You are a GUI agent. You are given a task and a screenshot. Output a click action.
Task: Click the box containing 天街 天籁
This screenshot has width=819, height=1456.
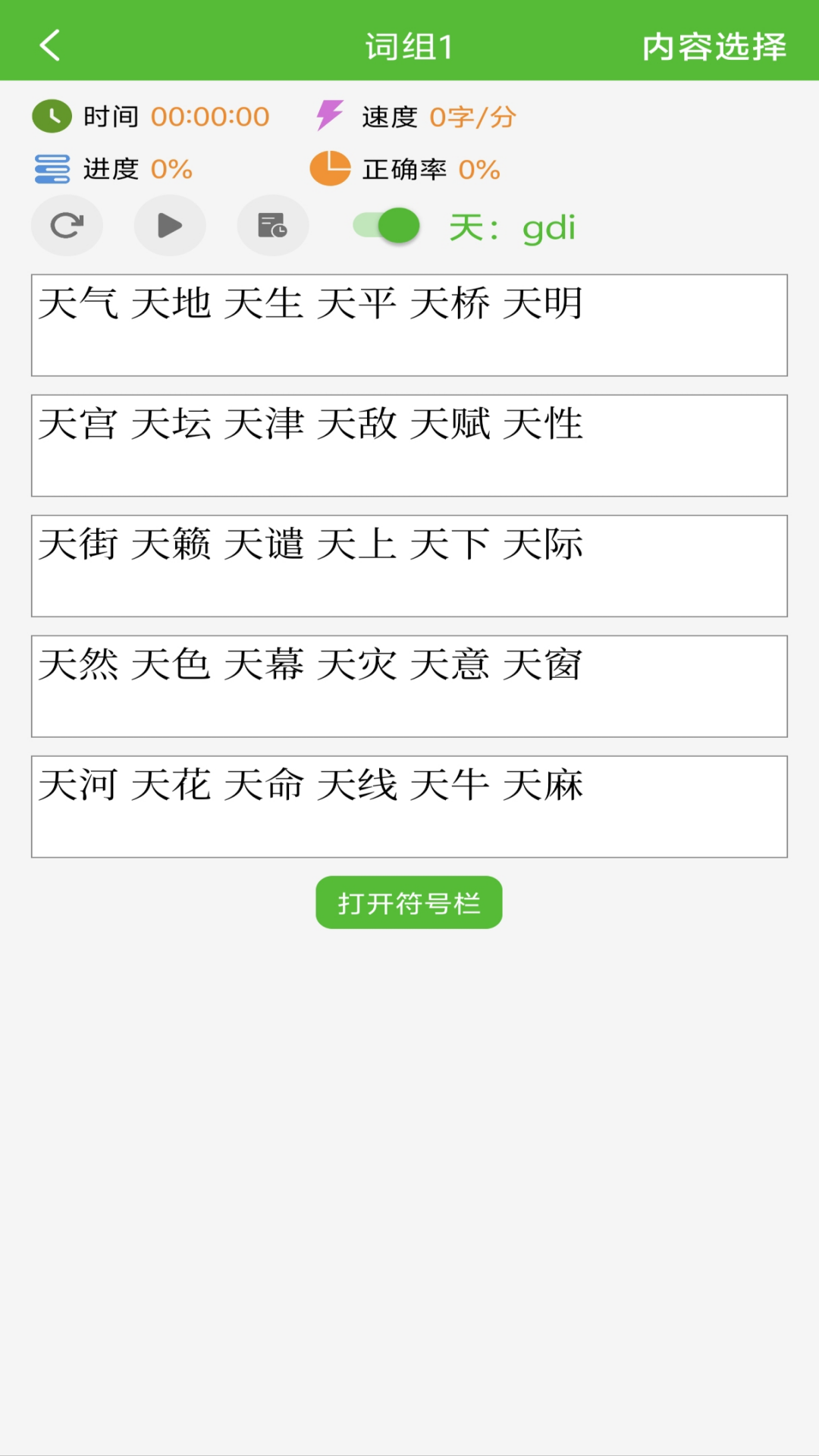(409, 566)
